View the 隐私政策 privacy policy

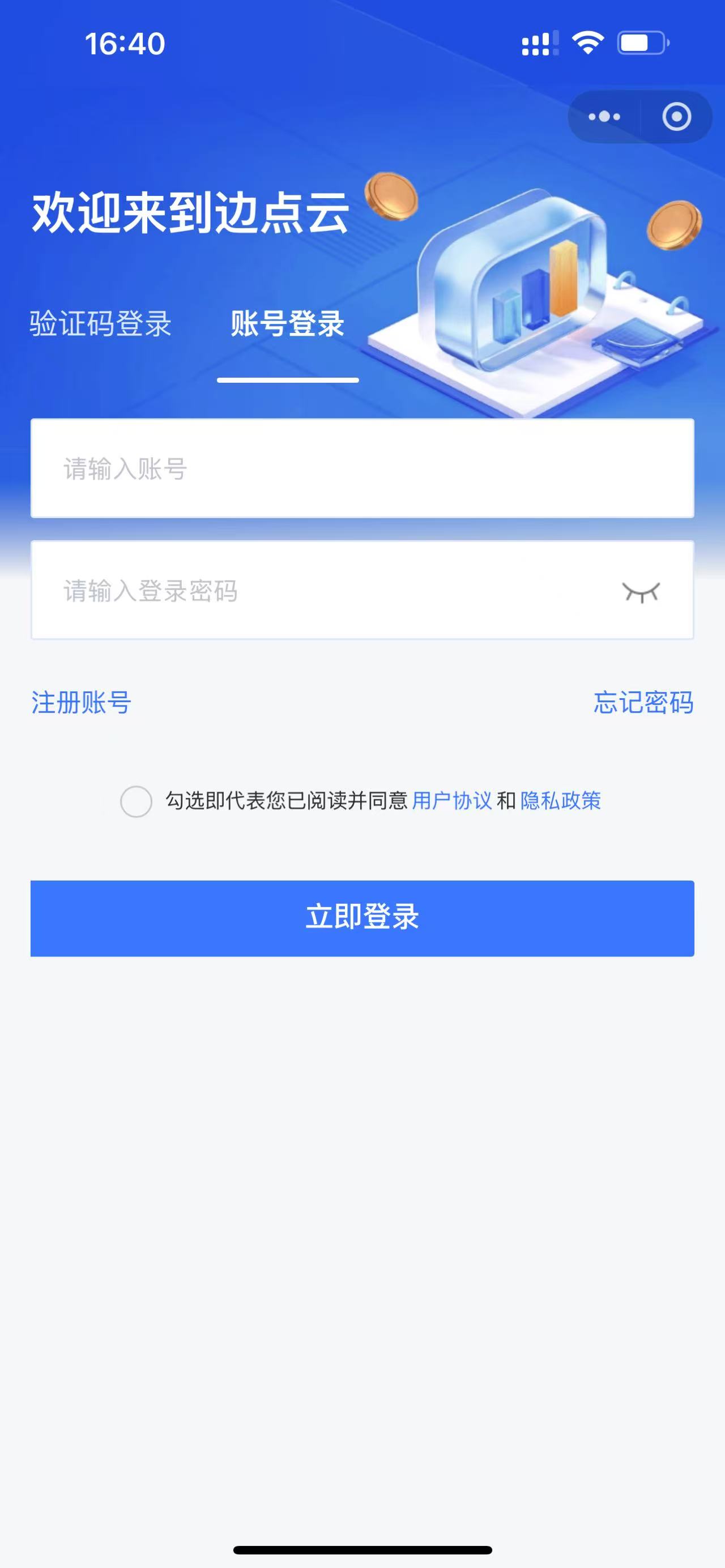[561, 801]
